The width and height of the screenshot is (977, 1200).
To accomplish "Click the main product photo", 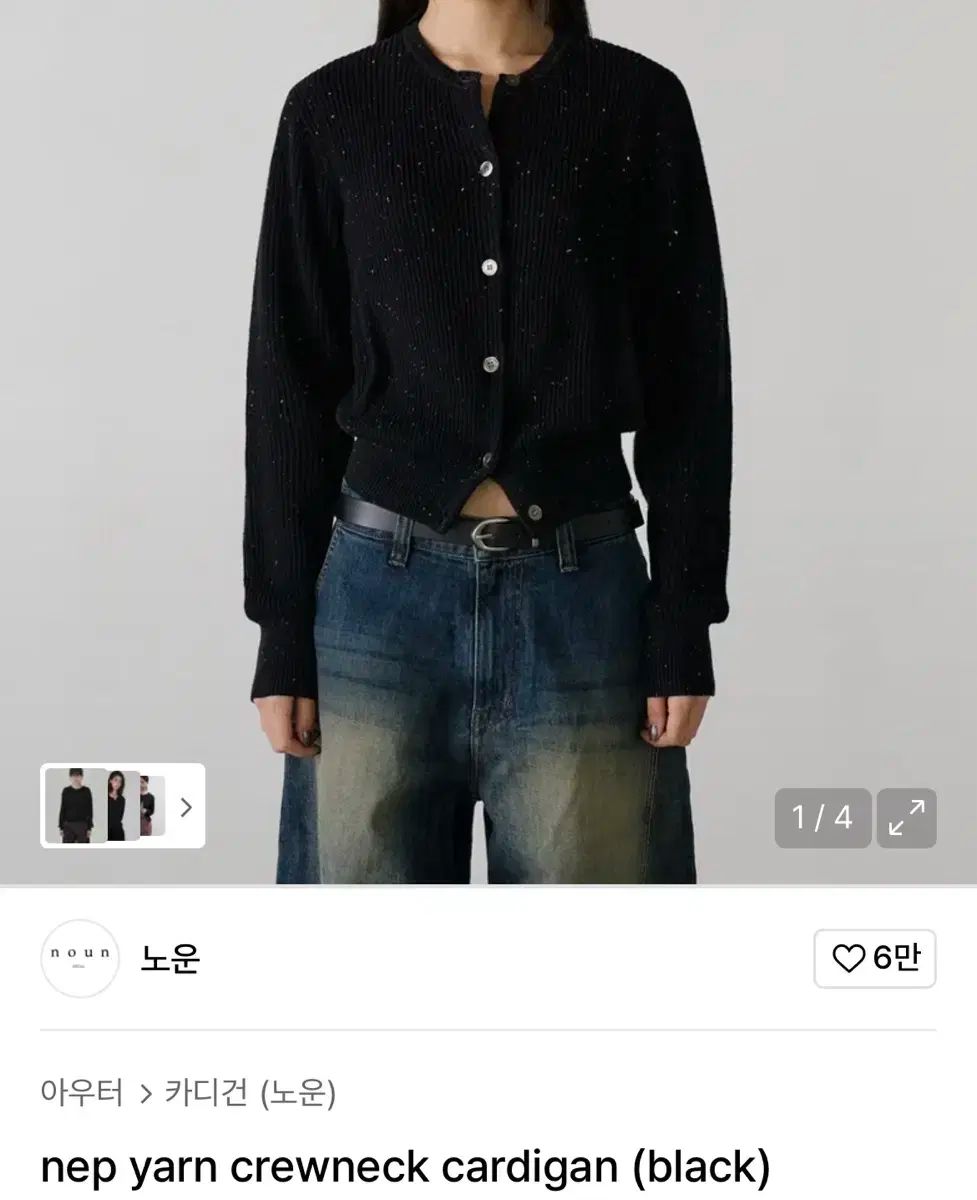I will click(x=488, y=400).
